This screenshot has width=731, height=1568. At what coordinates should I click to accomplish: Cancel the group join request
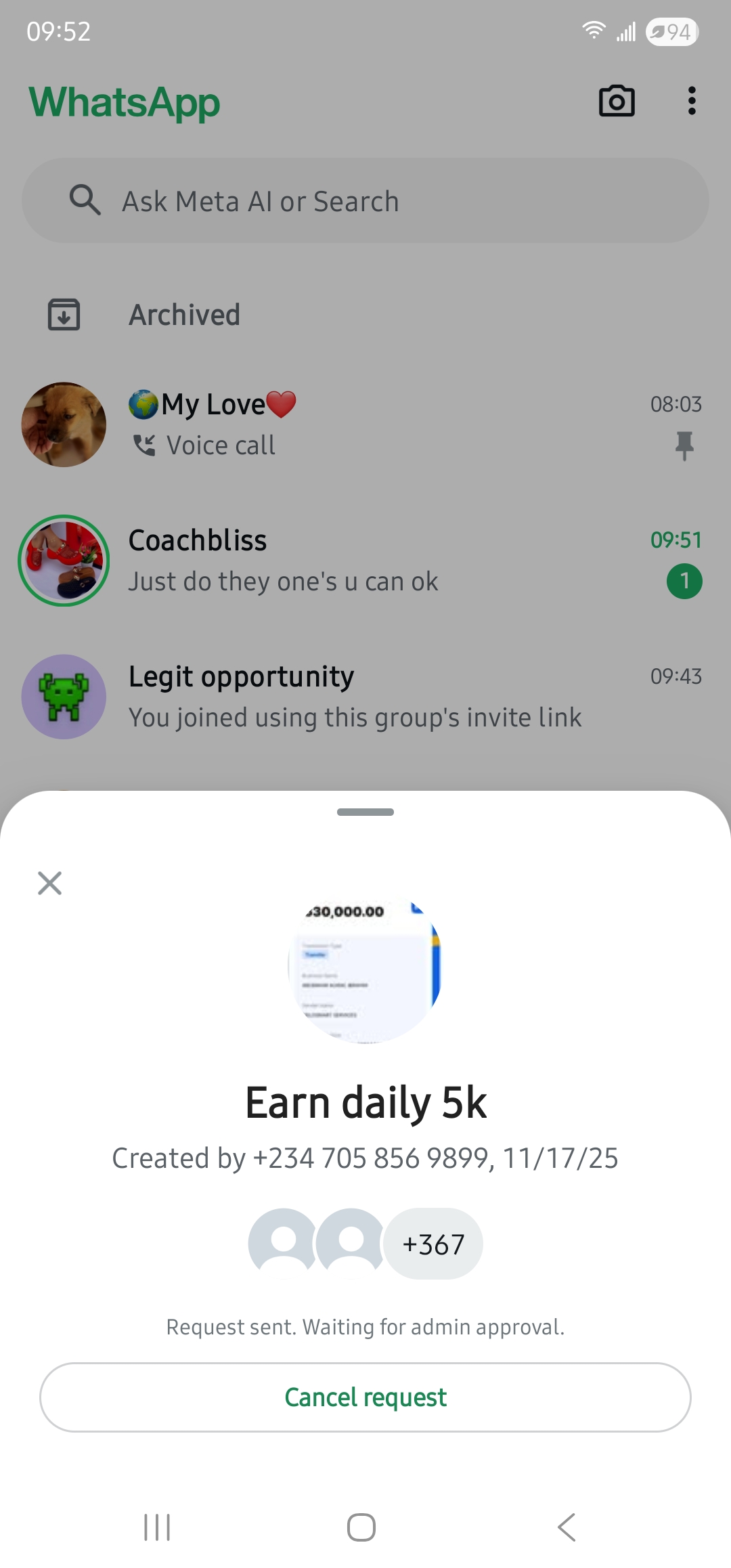click(x=365, y=1397)
